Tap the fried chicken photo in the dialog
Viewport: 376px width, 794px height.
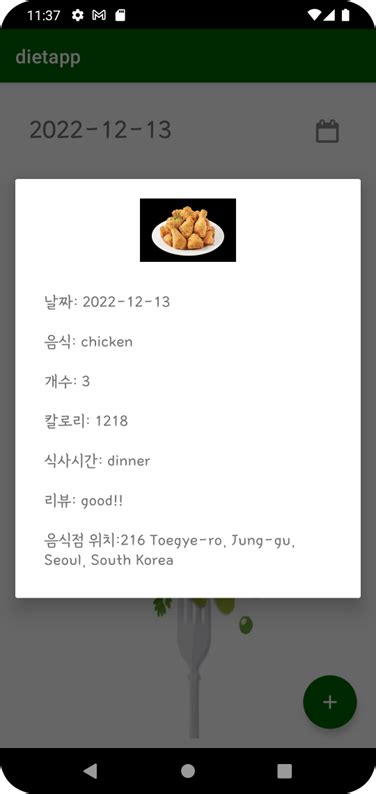click(188, 230)
